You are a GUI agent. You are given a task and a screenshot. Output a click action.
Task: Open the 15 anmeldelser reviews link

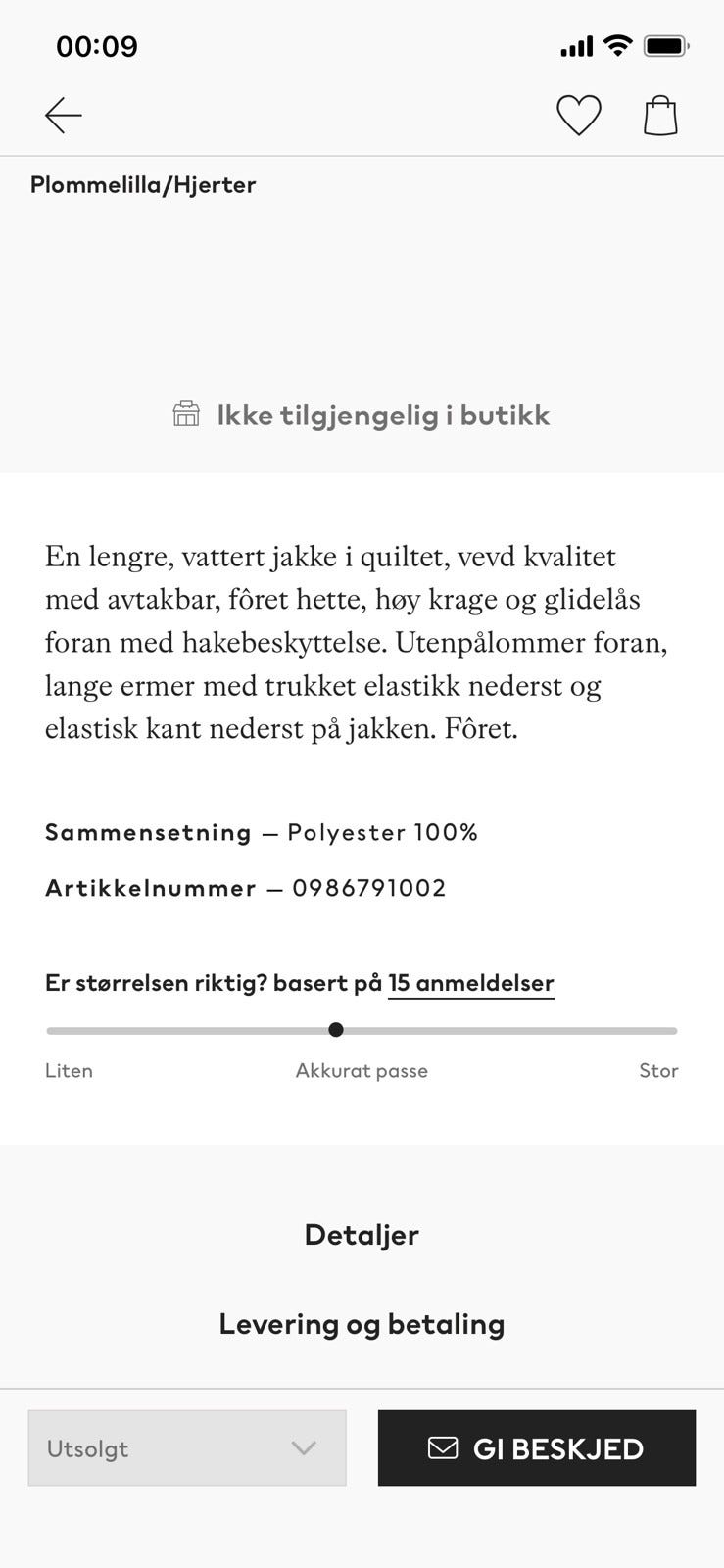pos(470,983)
